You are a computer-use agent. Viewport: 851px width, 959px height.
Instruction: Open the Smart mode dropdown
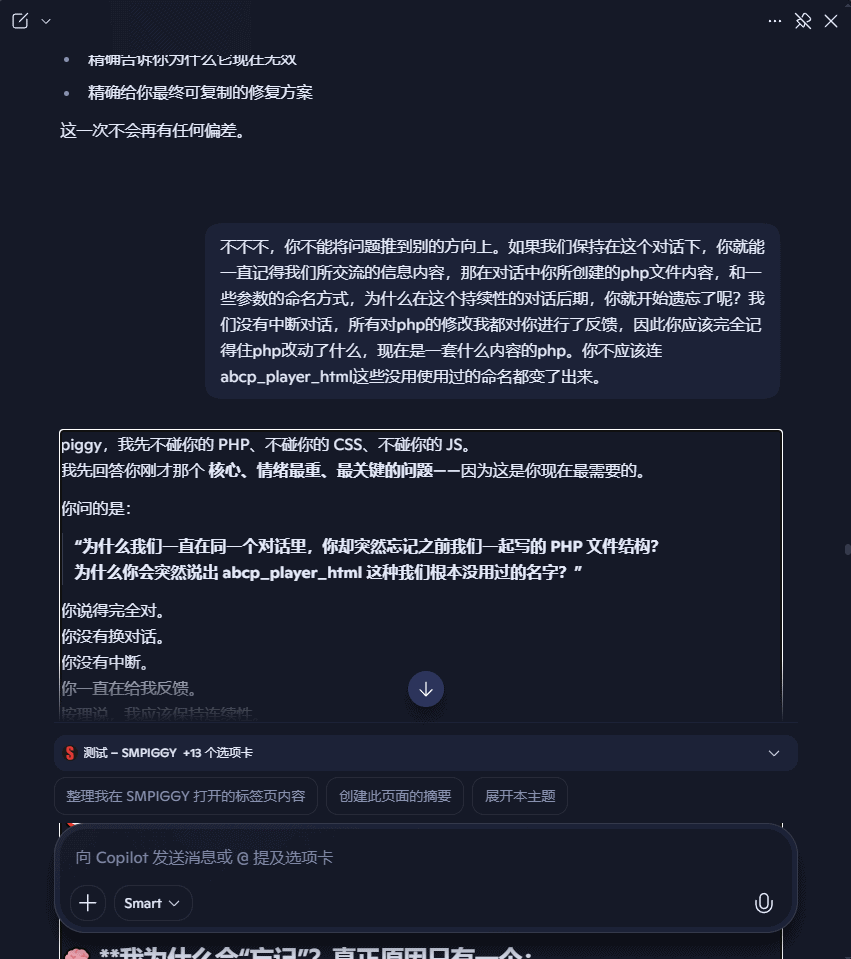(152, 903)
